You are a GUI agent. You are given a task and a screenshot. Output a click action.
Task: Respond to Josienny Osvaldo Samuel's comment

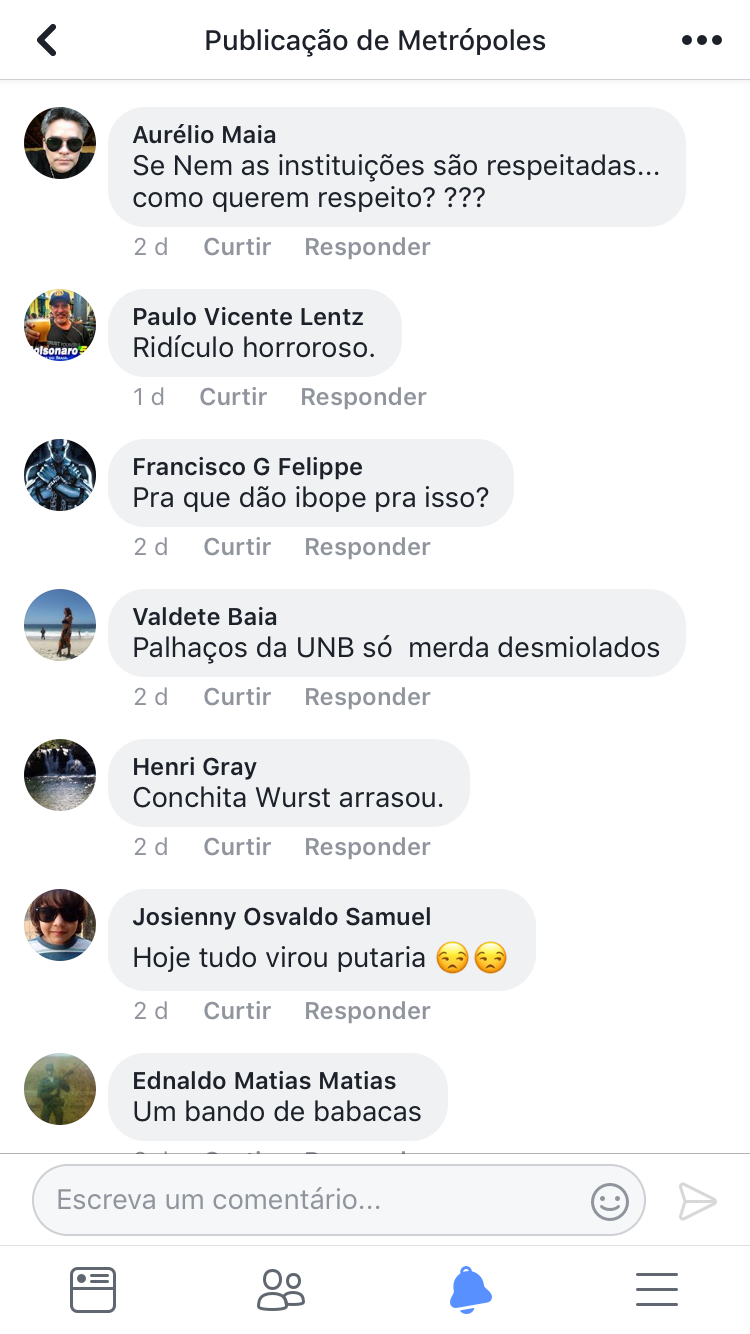click(x=367, y=1011)
